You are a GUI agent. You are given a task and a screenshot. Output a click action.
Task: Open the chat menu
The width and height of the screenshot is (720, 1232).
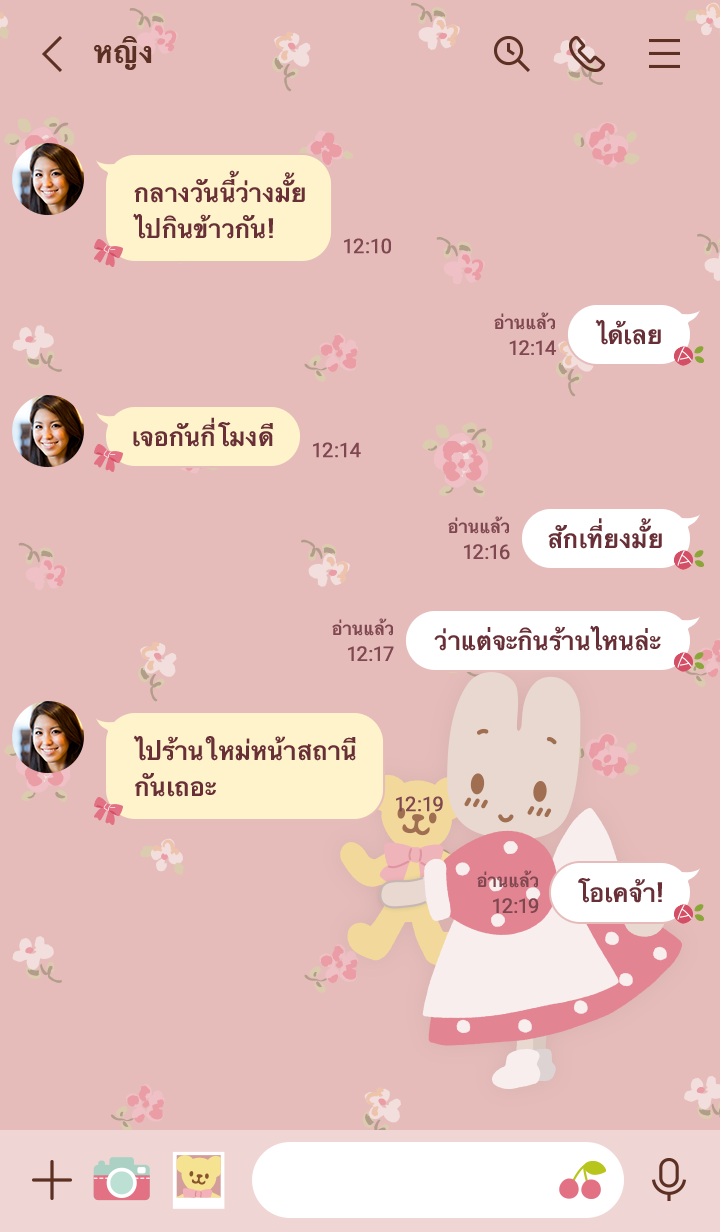(664, 54)
